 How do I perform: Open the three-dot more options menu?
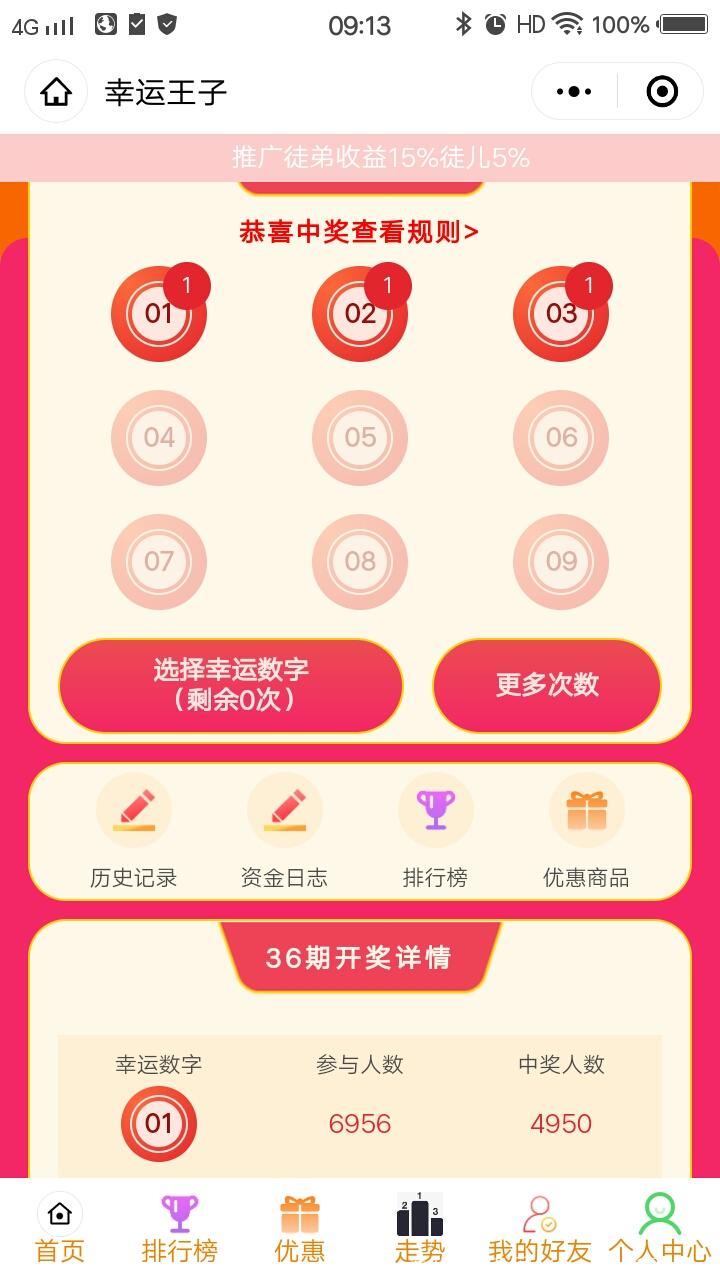[x=573, y=90]
